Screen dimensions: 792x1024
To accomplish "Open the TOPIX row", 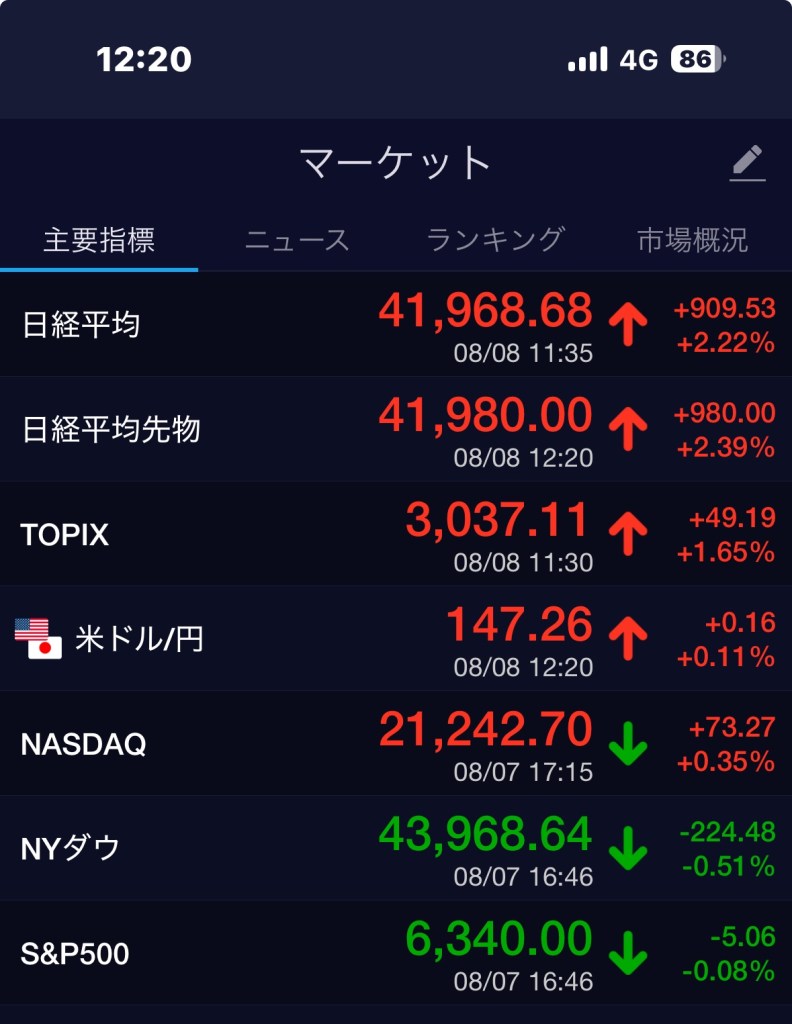I will tap(396, 535).
